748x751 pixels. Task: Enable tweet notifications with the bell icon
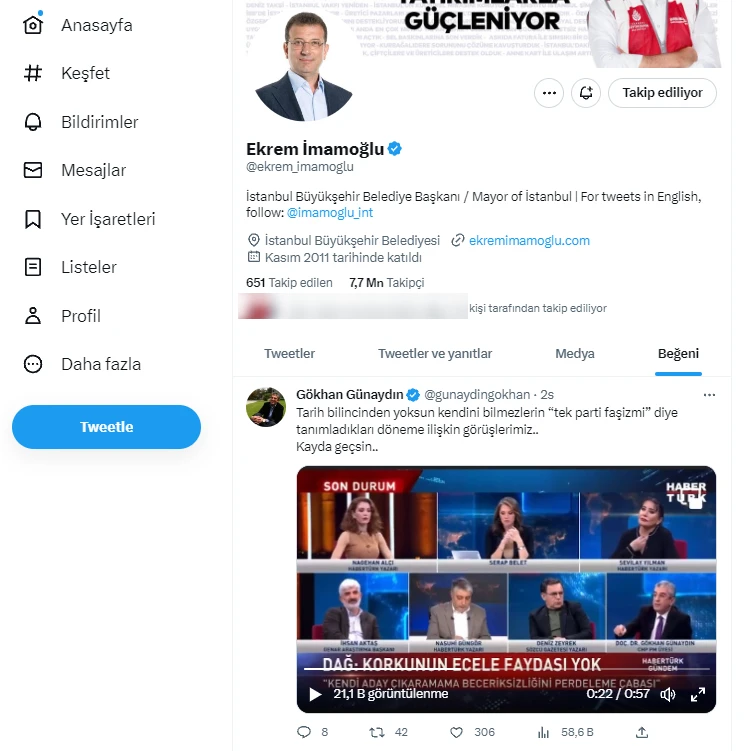(x=586, y=93)
